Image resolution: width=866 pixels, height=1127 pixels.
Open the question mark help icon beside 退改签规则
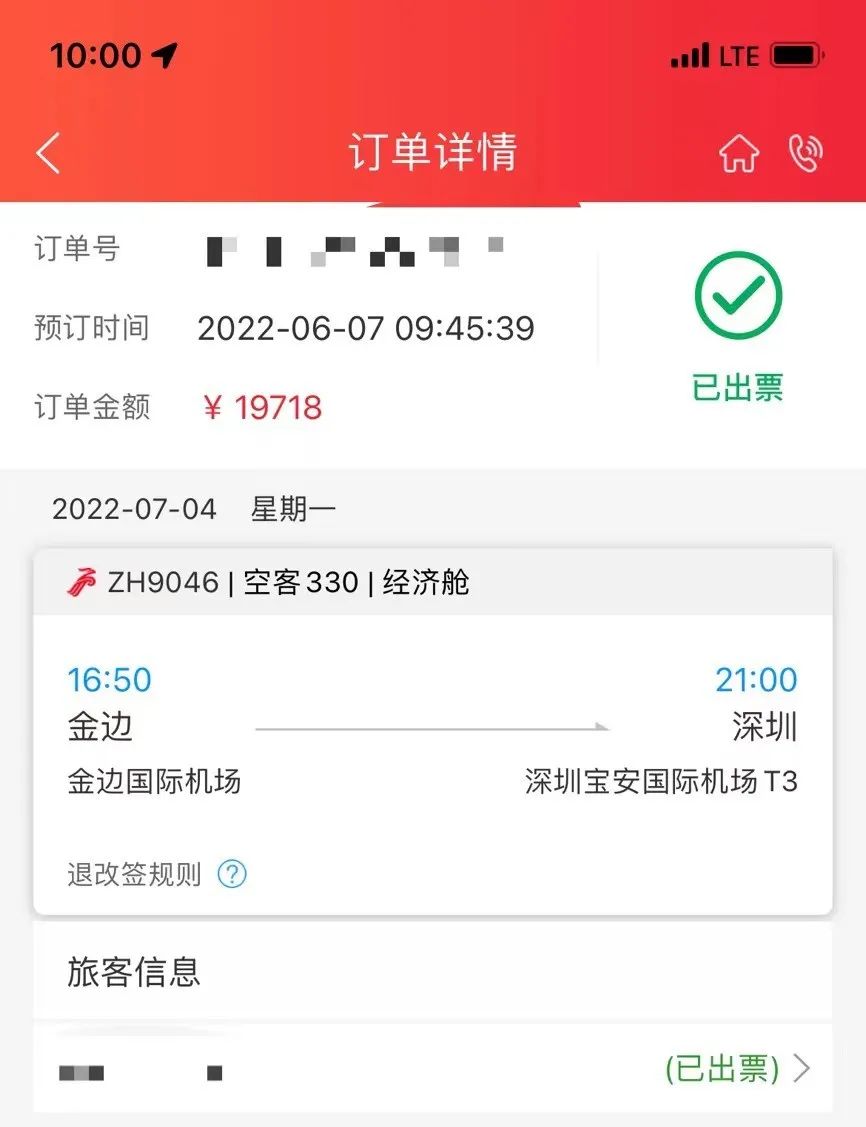point(233,875)
